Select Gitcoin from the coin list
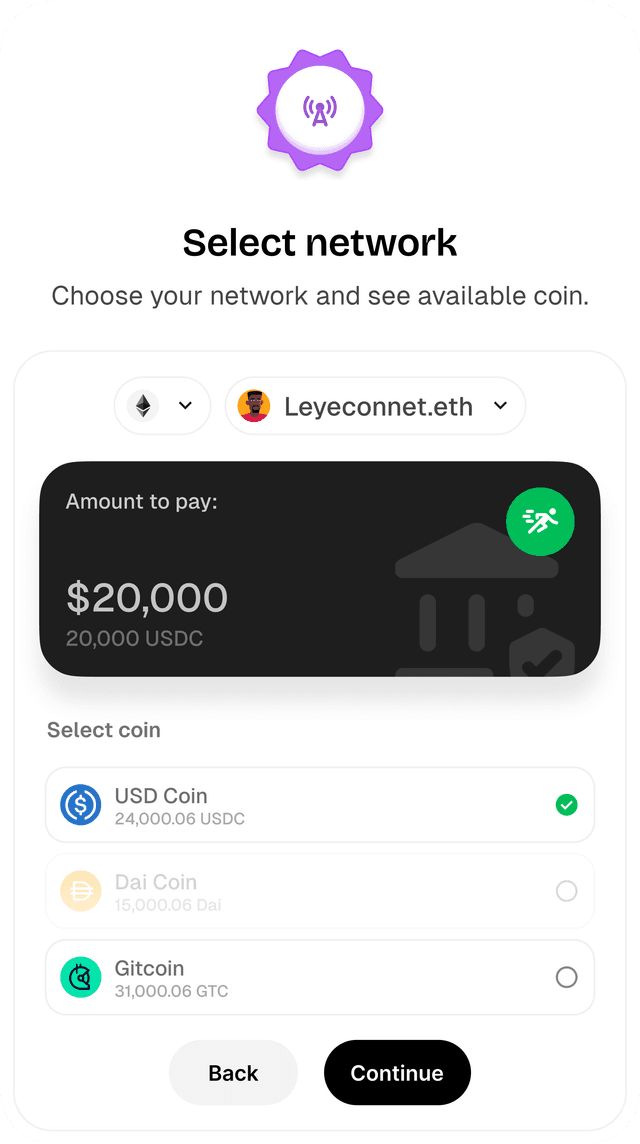Image resolution: width=640 pixels, height=1144 pixels. click(320, 977)
